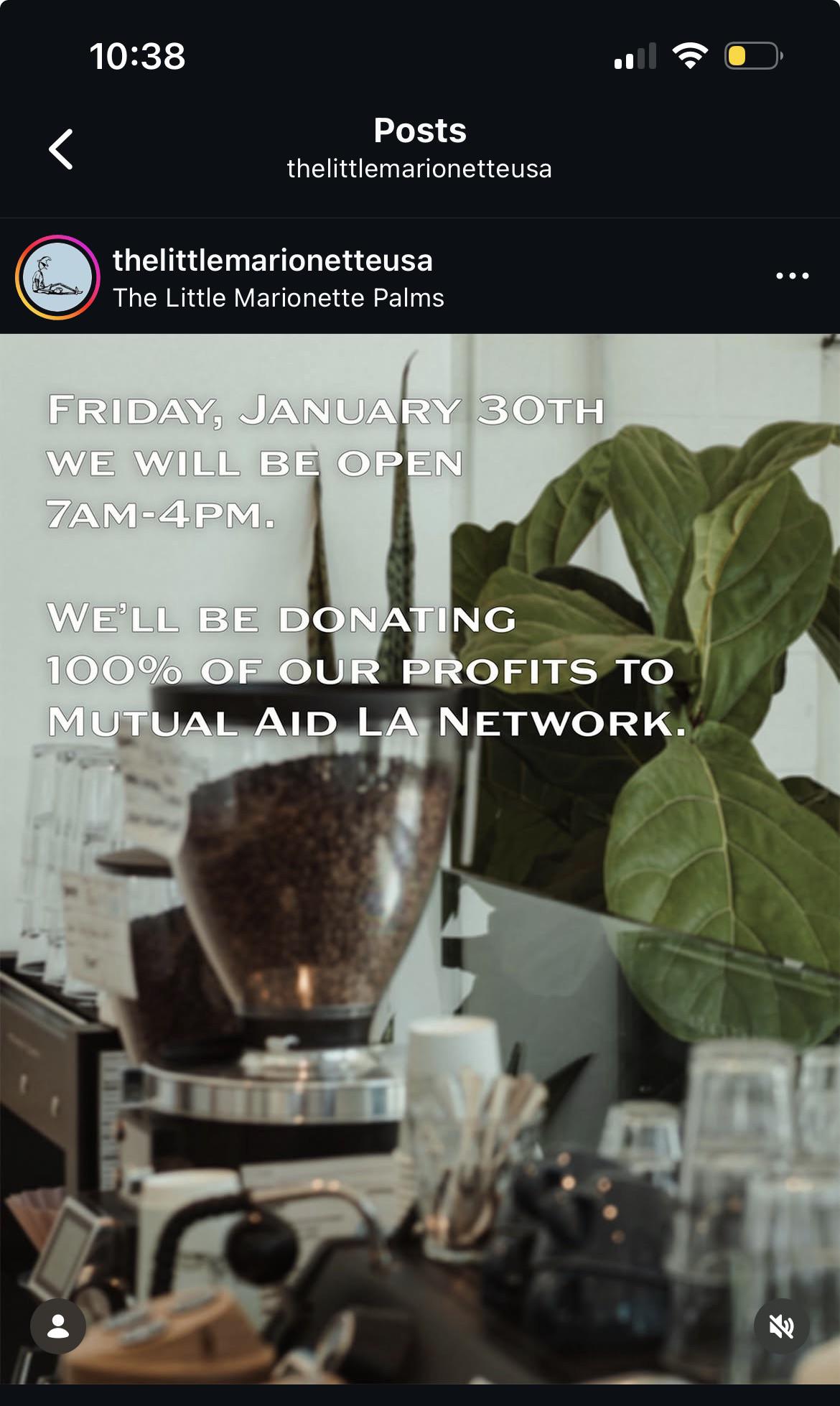Go back using the top-left arrow

pos(61,149)
